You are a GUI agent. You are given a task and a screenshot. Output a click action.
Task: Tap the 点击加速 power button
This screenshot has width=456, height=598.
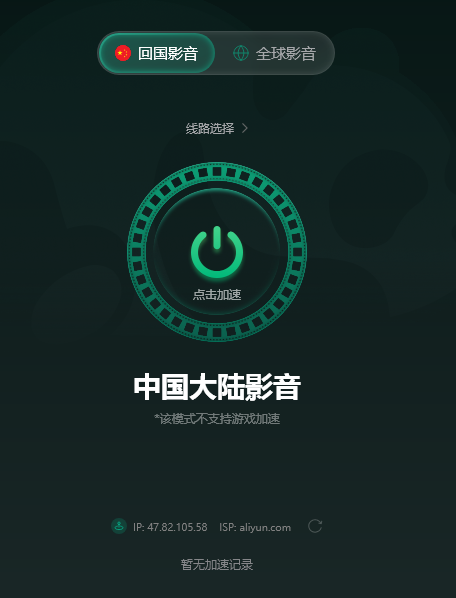tap(217, 252)
